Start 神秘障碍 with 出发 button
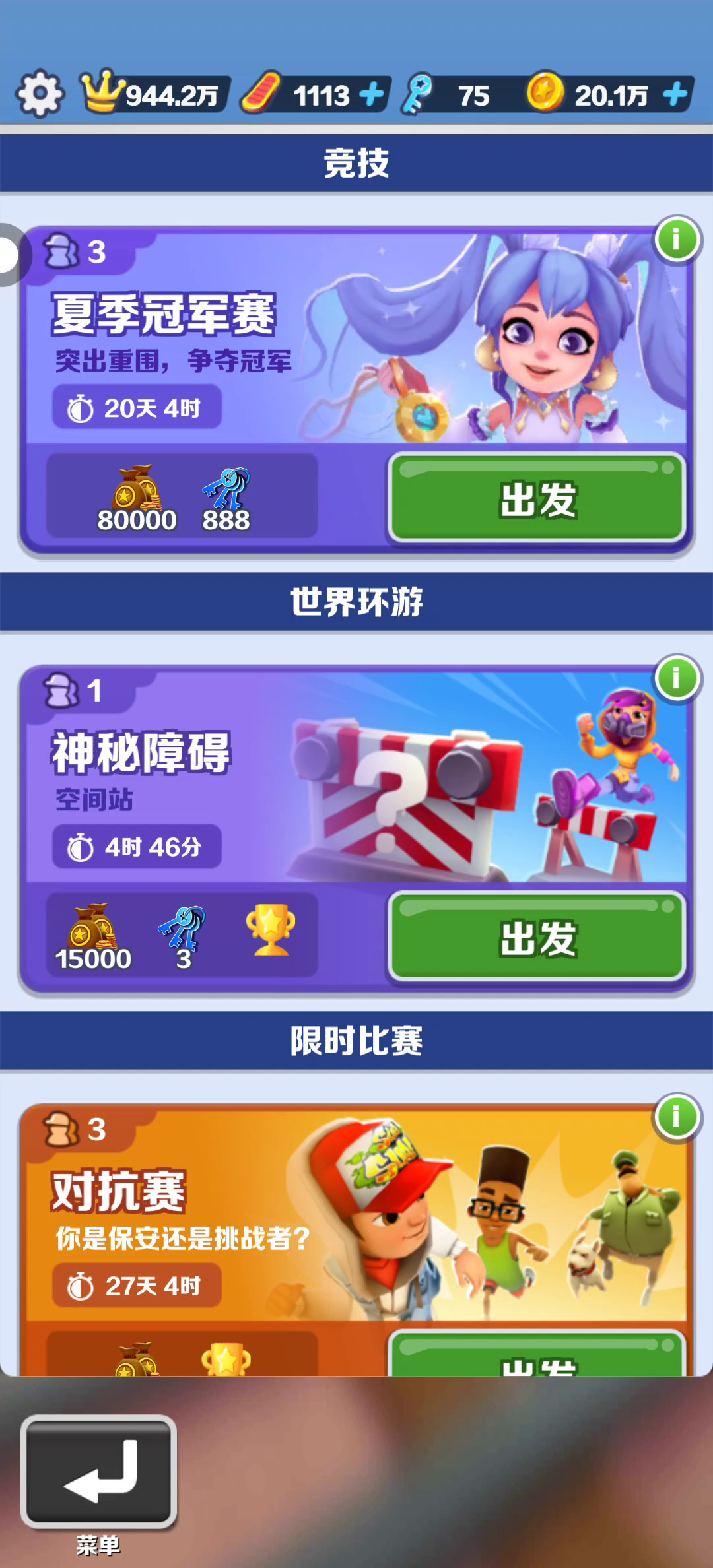The height and width of the screenshot is (1568, 713). point(537,936)
